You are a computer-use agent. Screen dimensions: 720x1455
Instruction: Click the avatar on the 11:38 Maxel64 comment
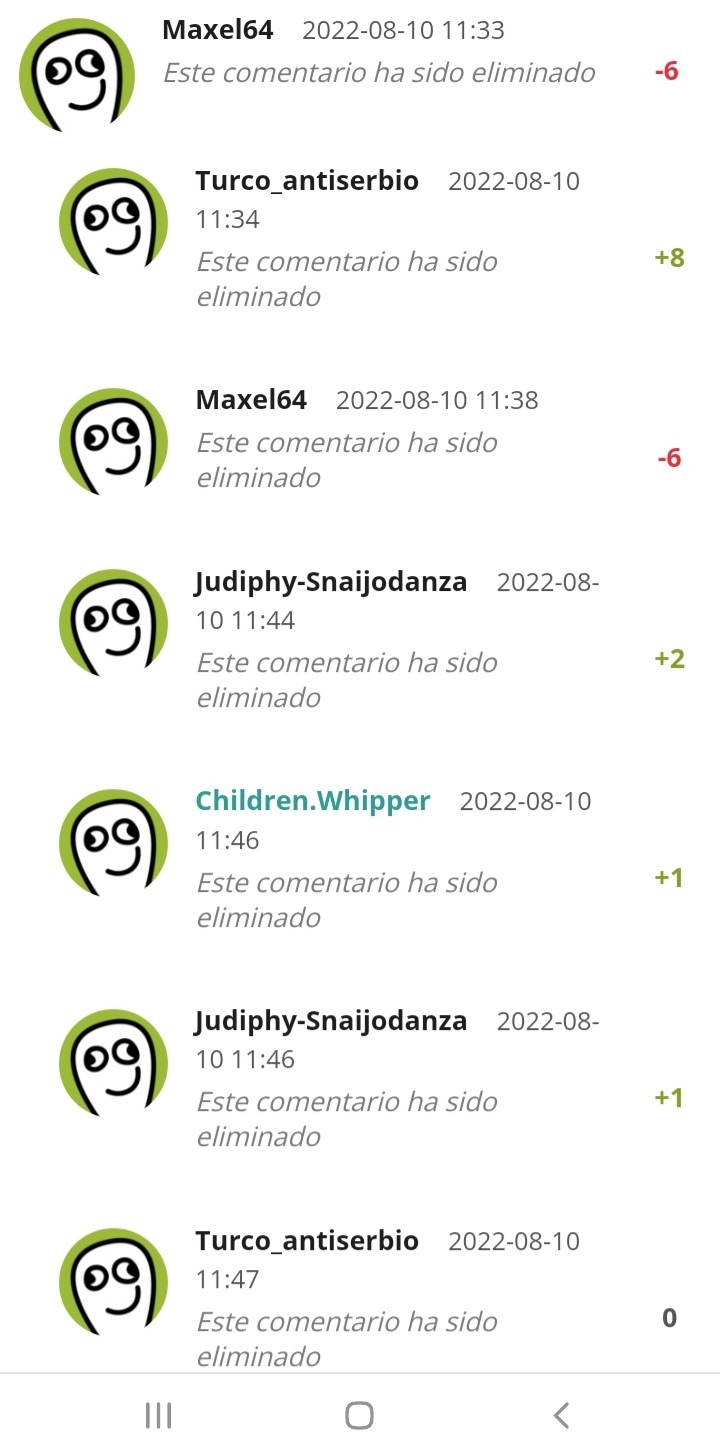pyautogui.click(x=112, y=438)
